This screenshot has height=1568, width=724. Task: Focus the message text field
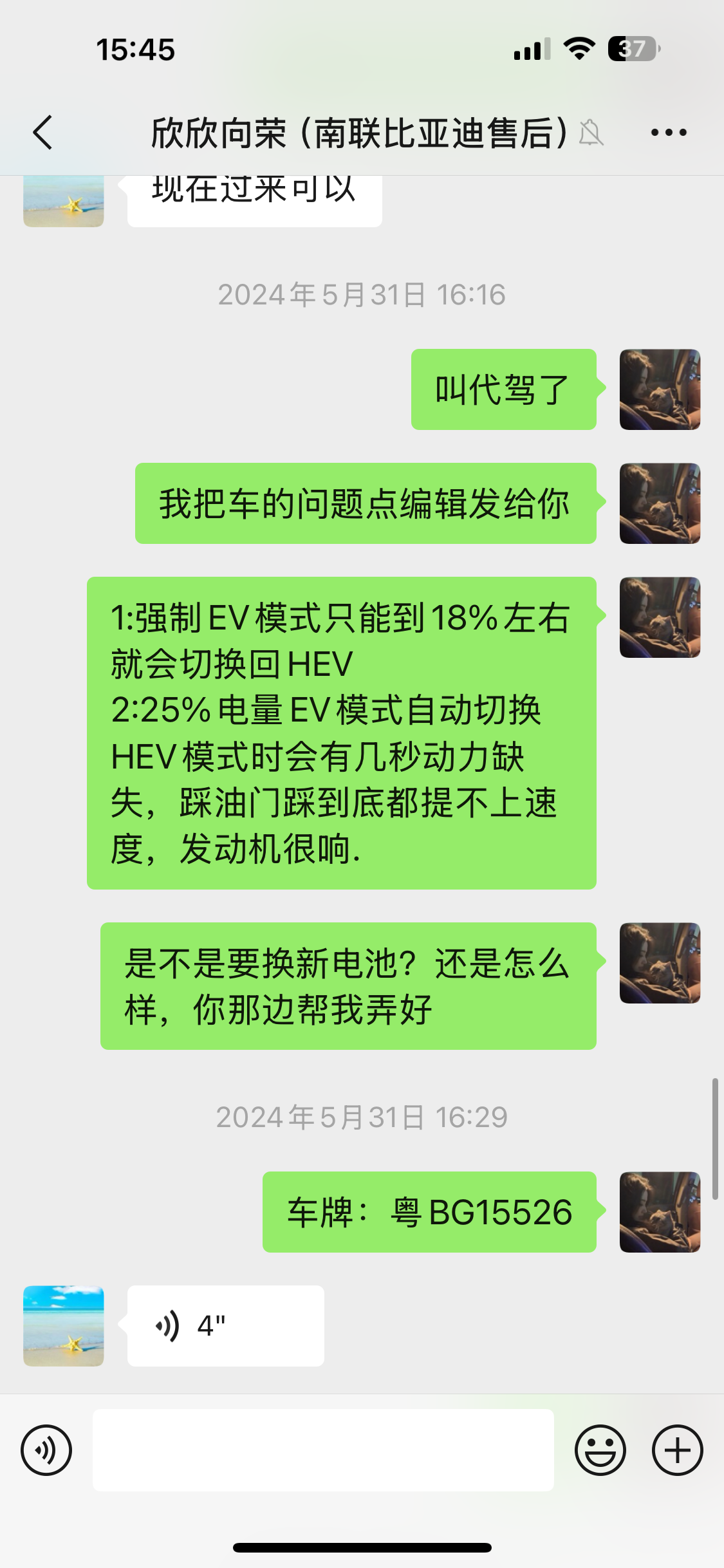tap(323, 1450)
